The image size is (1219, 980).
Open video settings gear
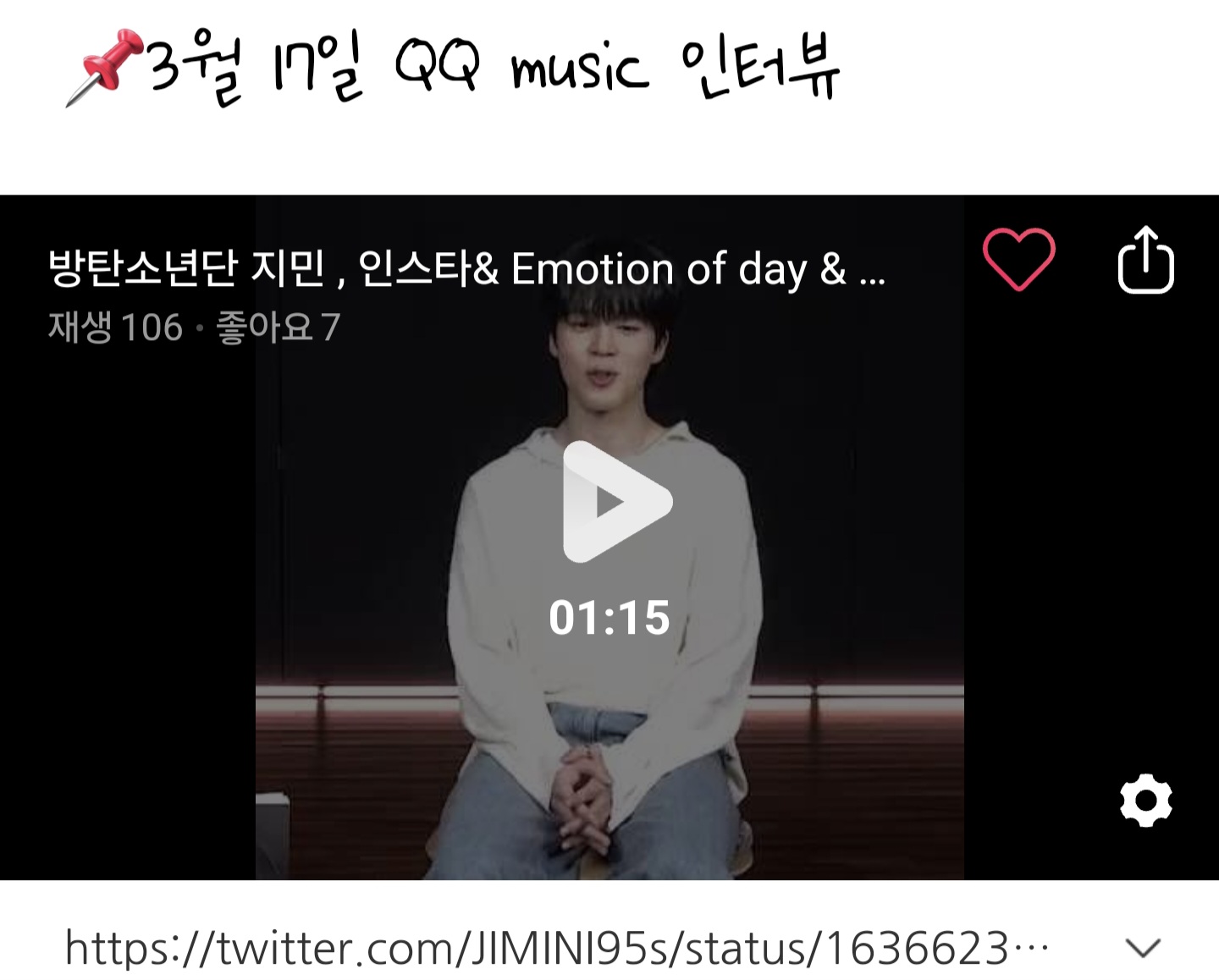coord(1145,800)
